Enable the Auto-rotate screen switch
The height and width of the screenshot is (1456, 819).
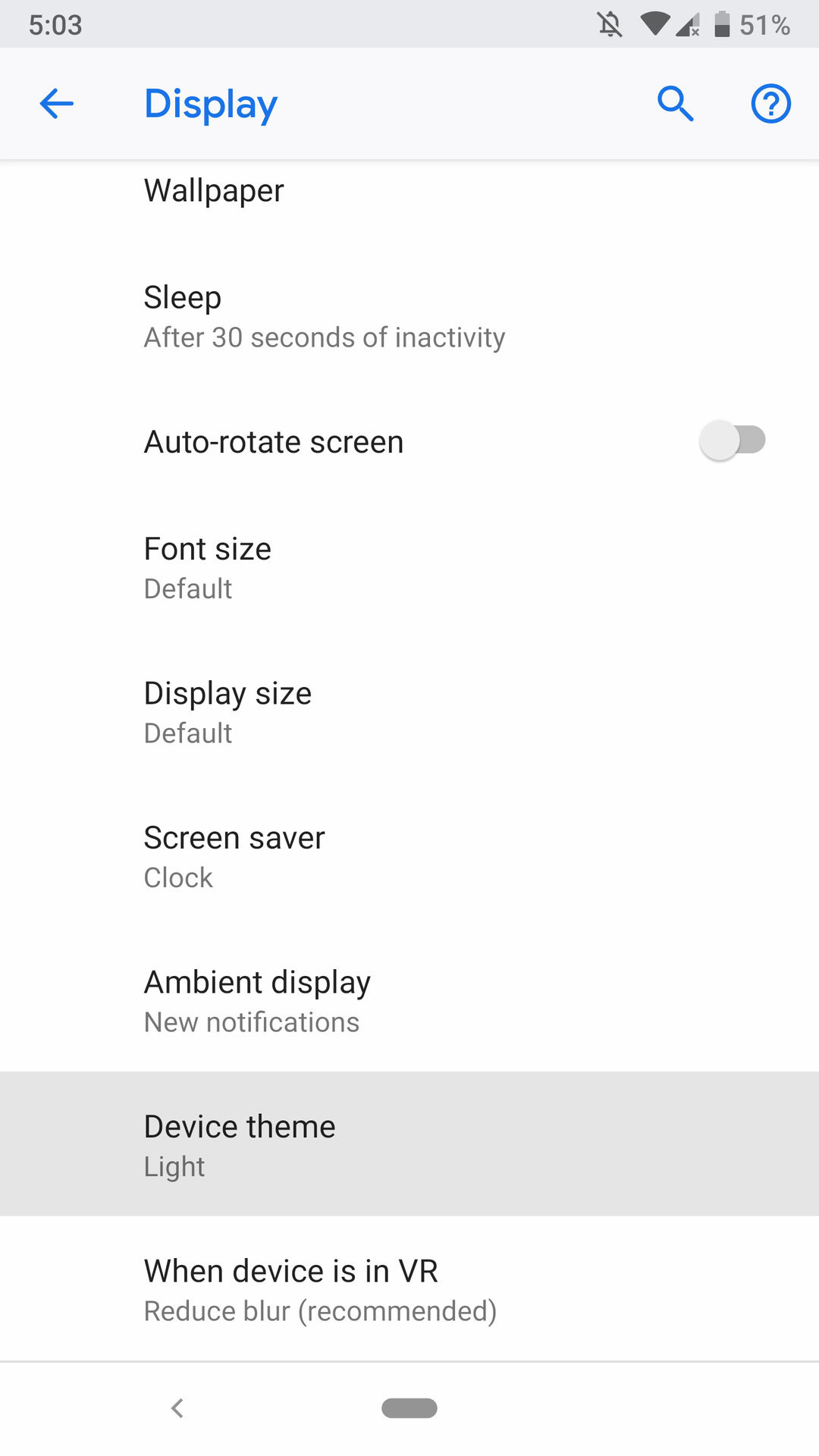click(x=732, y=441)
